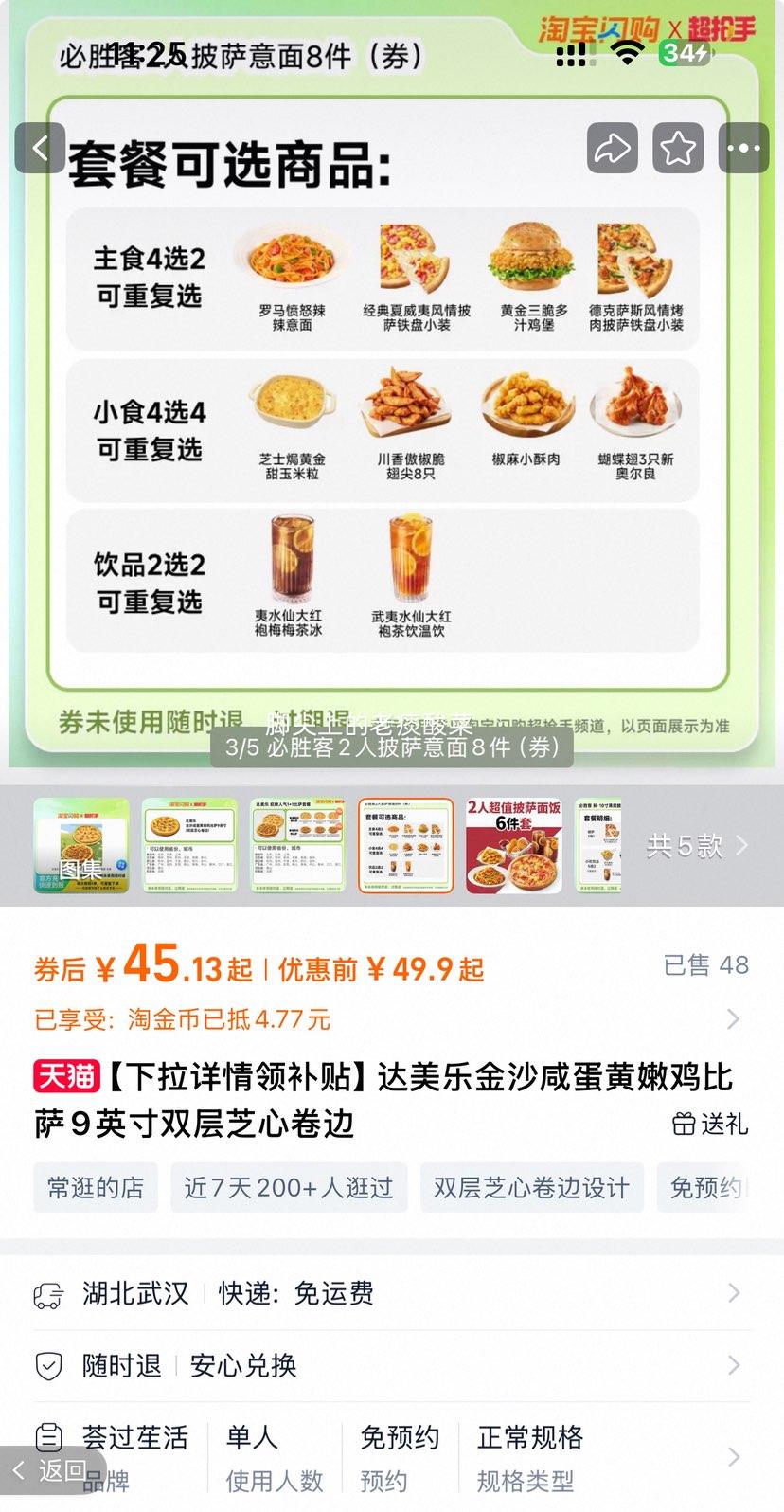Open the 湖北武汉 shipping row
The image size is (784, 1512).
click(391, 1293)
